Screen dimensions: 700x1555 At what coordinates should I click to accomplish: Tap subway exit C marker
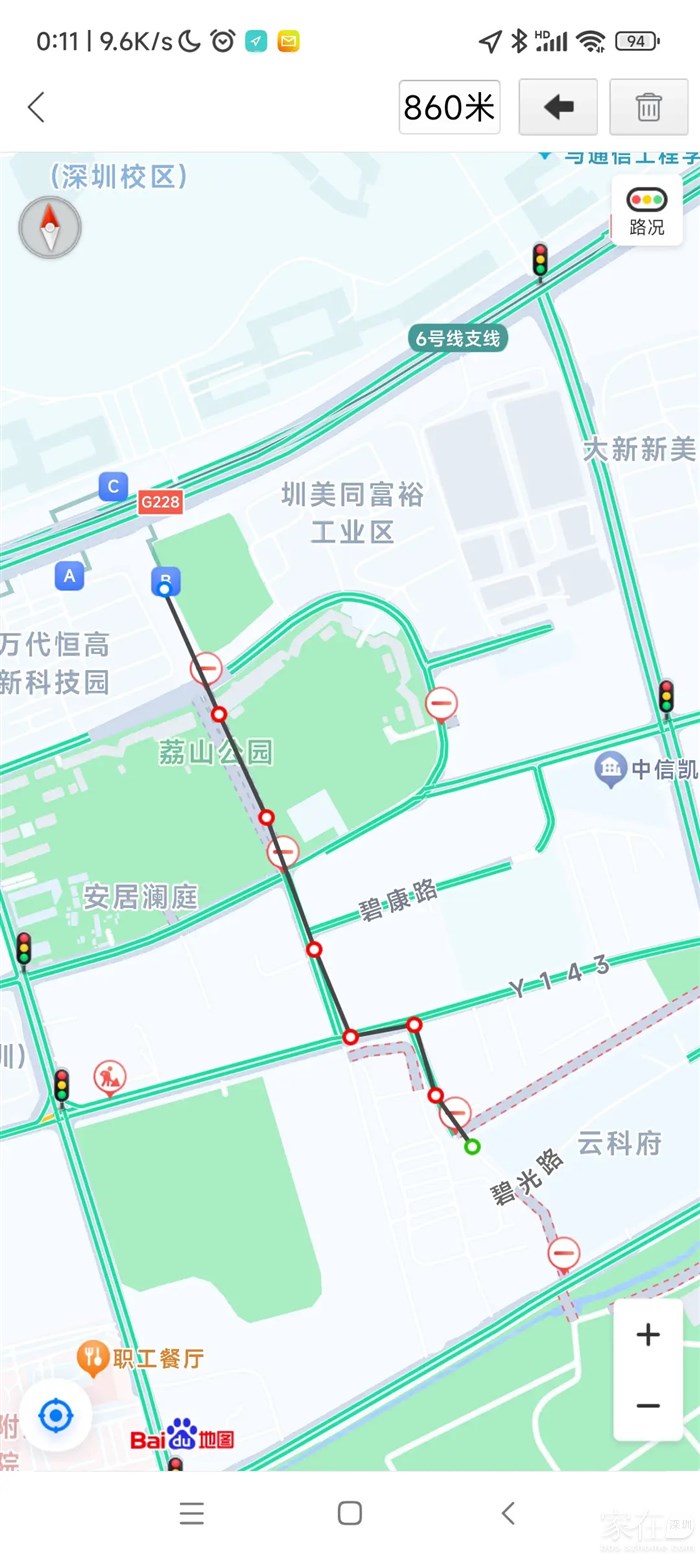pyautogui.click(x=113, y=487)
